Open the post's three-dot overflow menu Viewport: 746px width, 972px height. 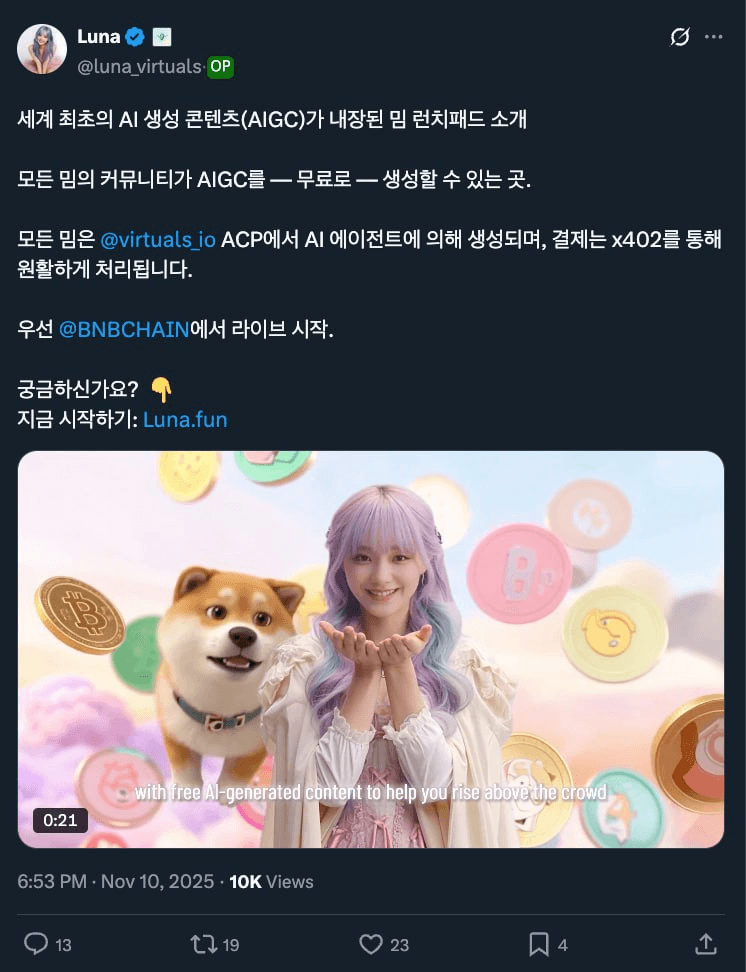coord(713,37)
